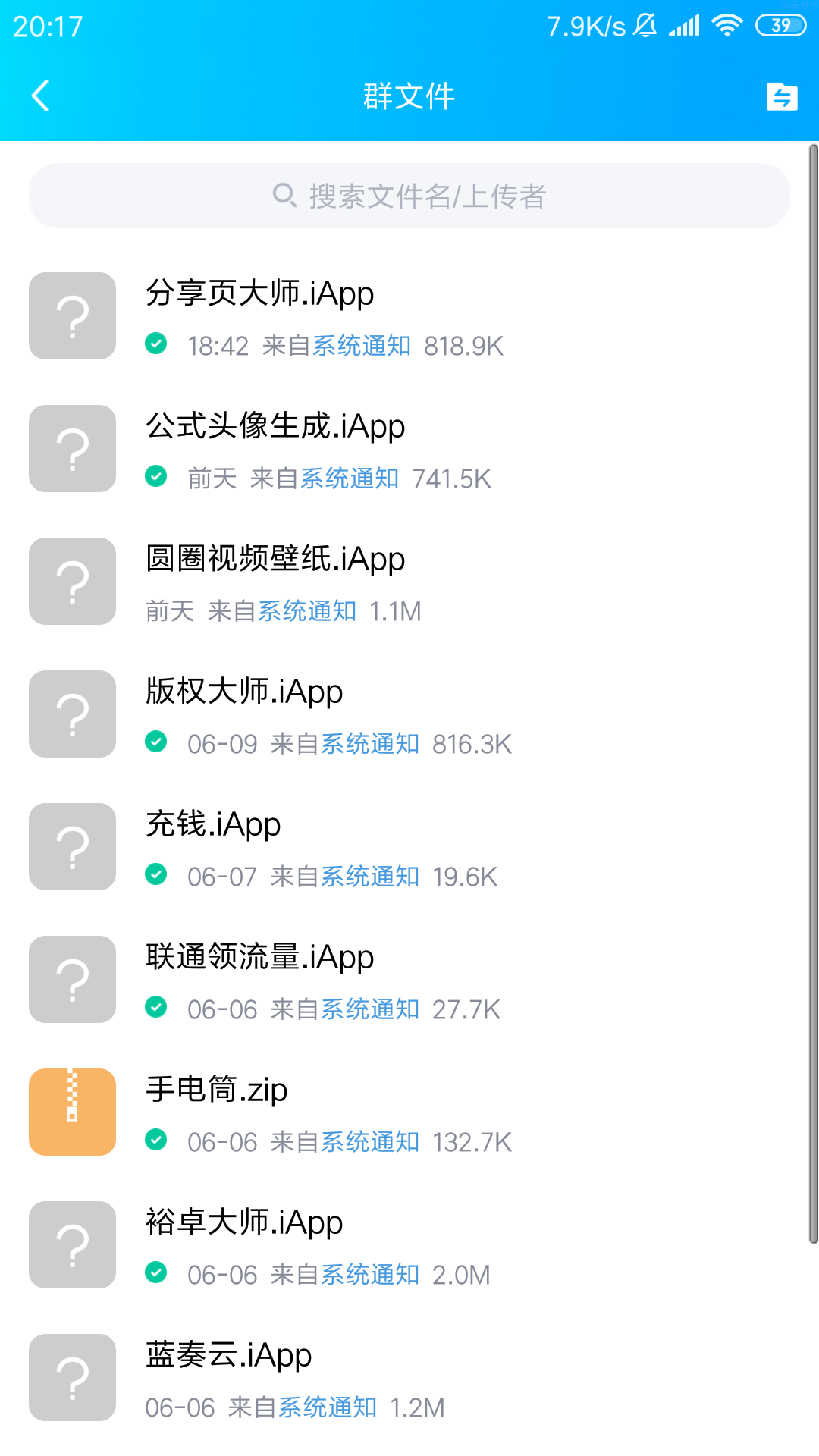
Task: Tap the 系统通知 uploader link under 充钱.iApp
Action: coord(370,877)
